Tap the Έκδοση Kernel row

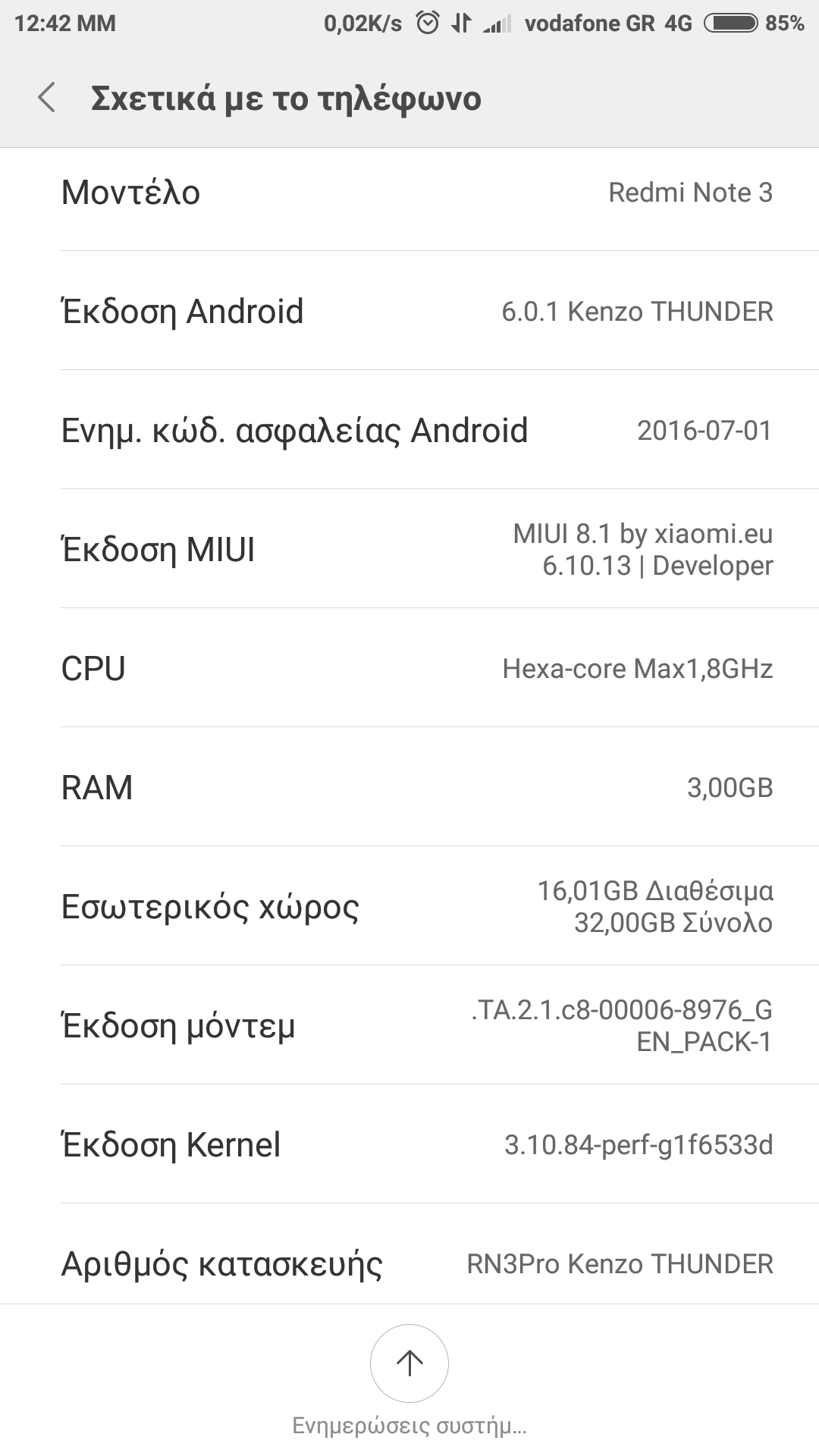point(409,1144)
